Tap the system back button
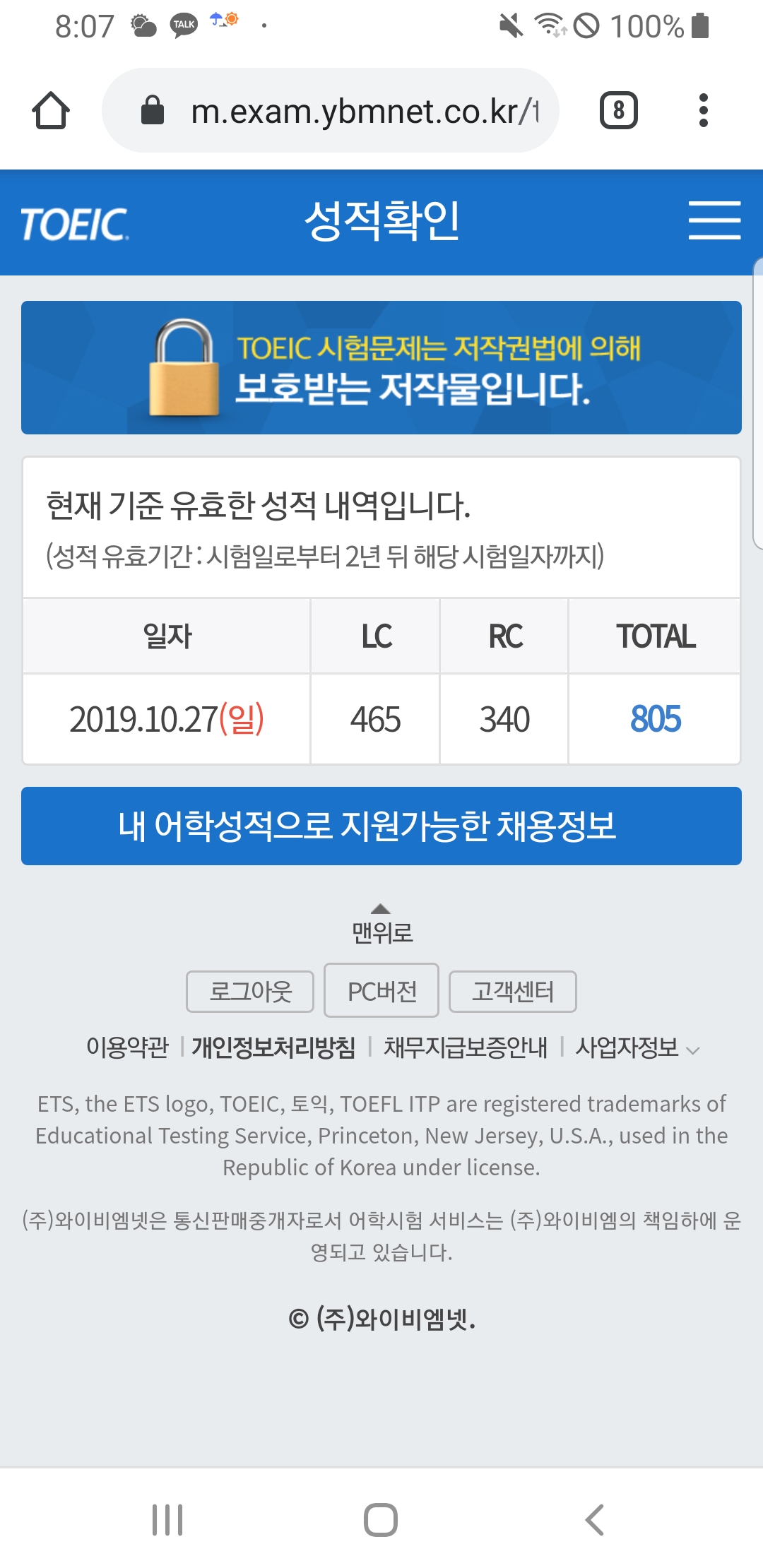763x1568 pixels. 595,1520
